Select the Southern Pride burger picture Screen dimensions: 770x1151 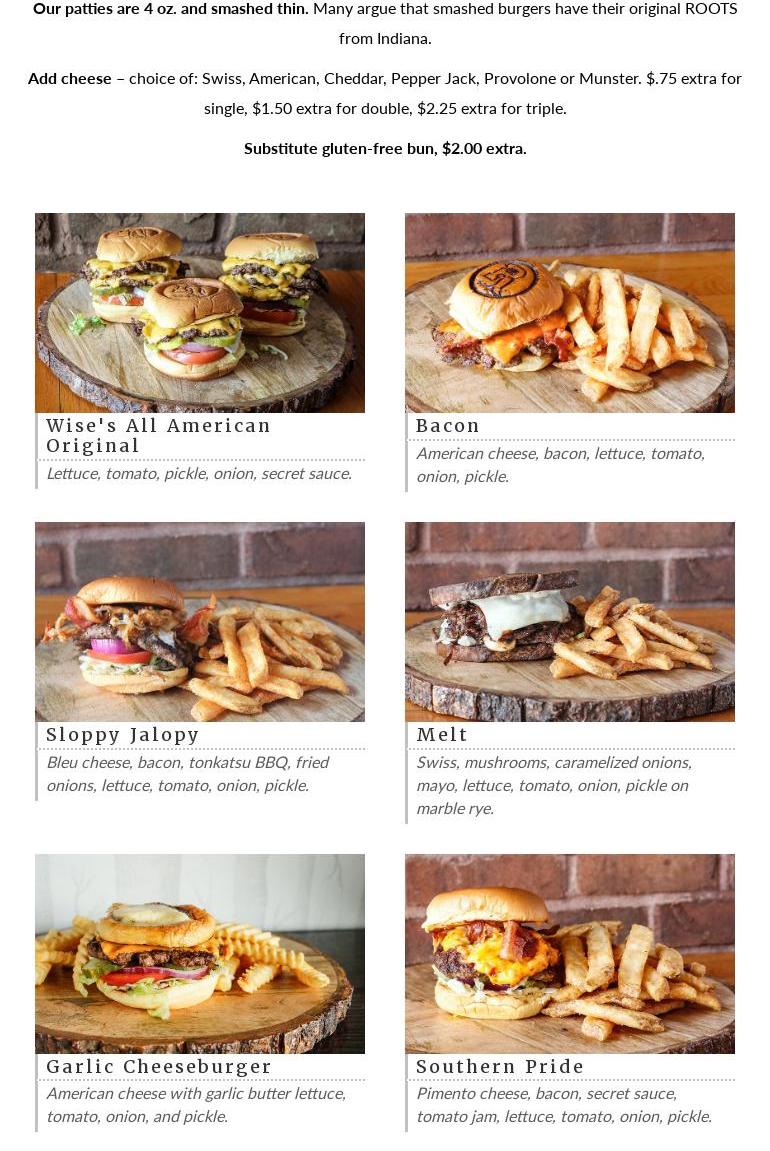[x=570, y=953]
